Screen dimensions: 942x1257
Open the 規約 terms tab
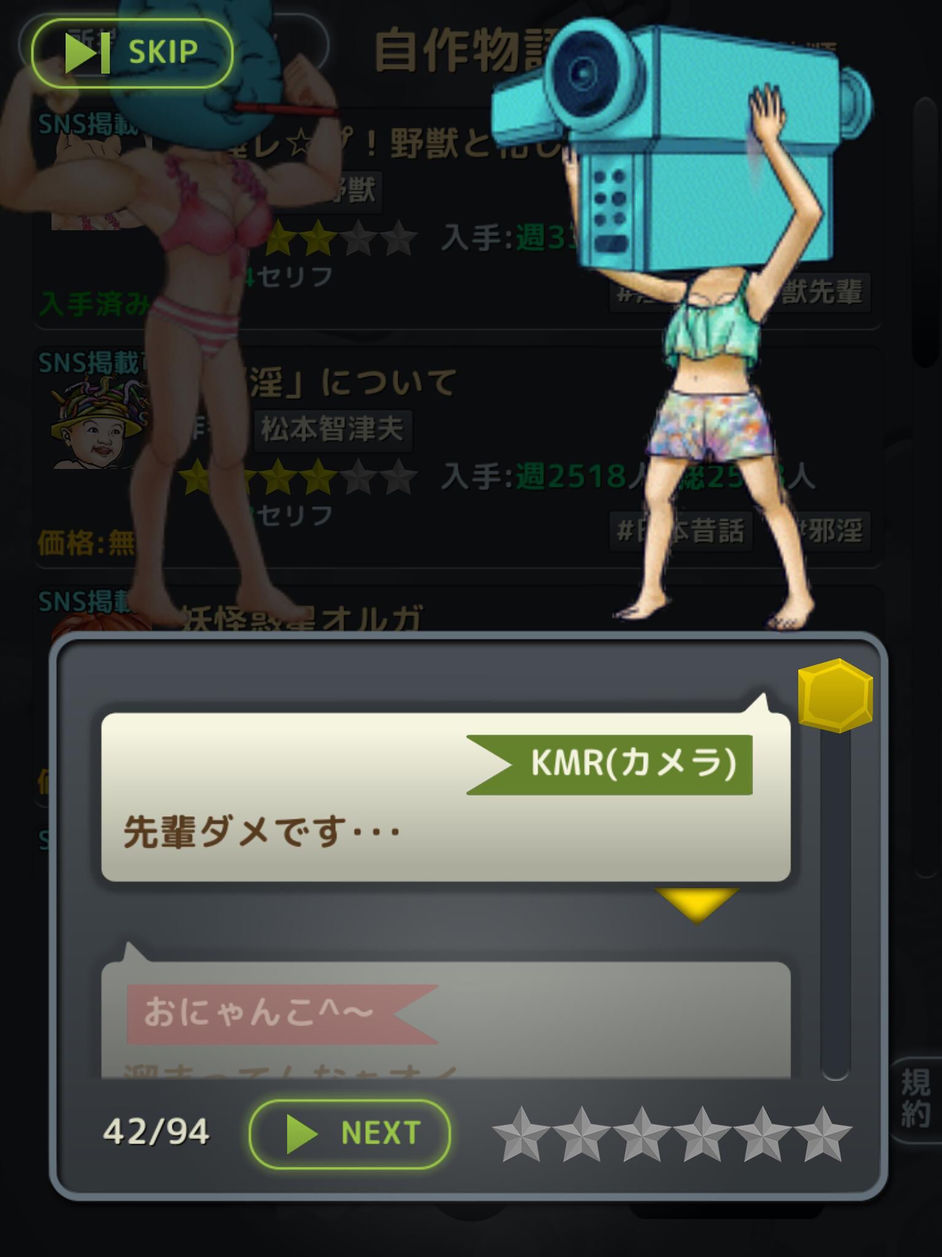916,1097
